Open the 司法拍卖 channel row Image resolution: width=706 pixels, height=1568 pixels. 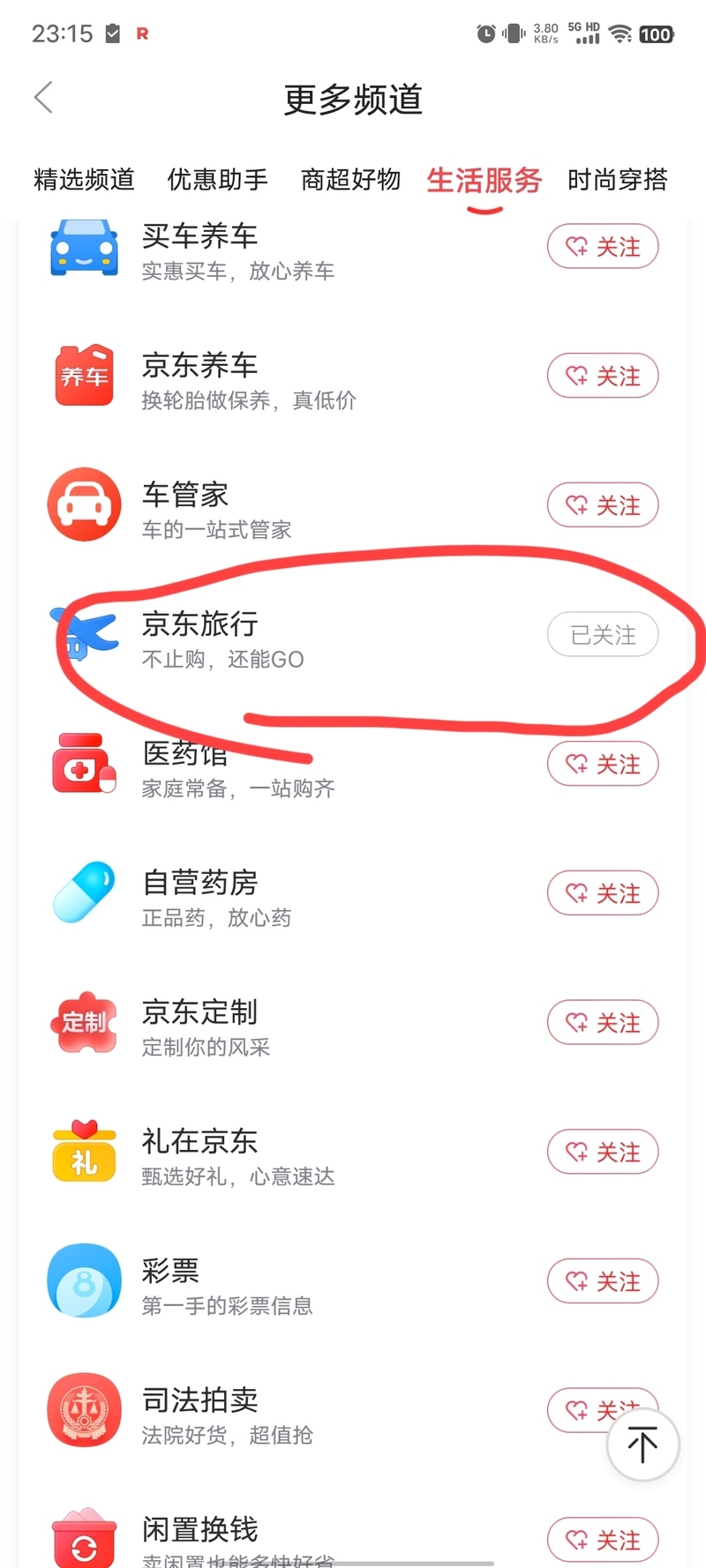coord(353,1411)
